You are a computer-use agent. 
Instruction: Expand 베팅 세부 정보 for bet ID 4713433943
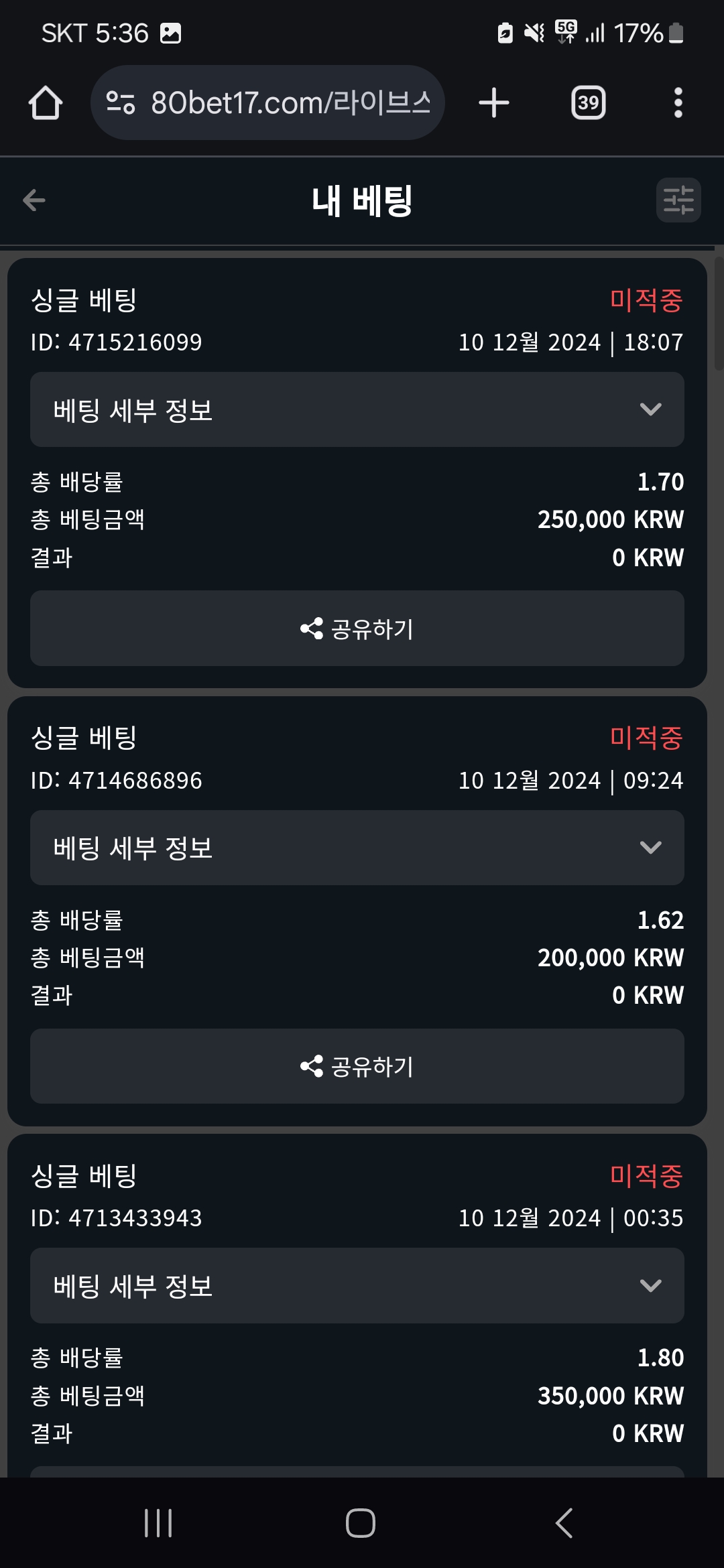[357, 1285]
